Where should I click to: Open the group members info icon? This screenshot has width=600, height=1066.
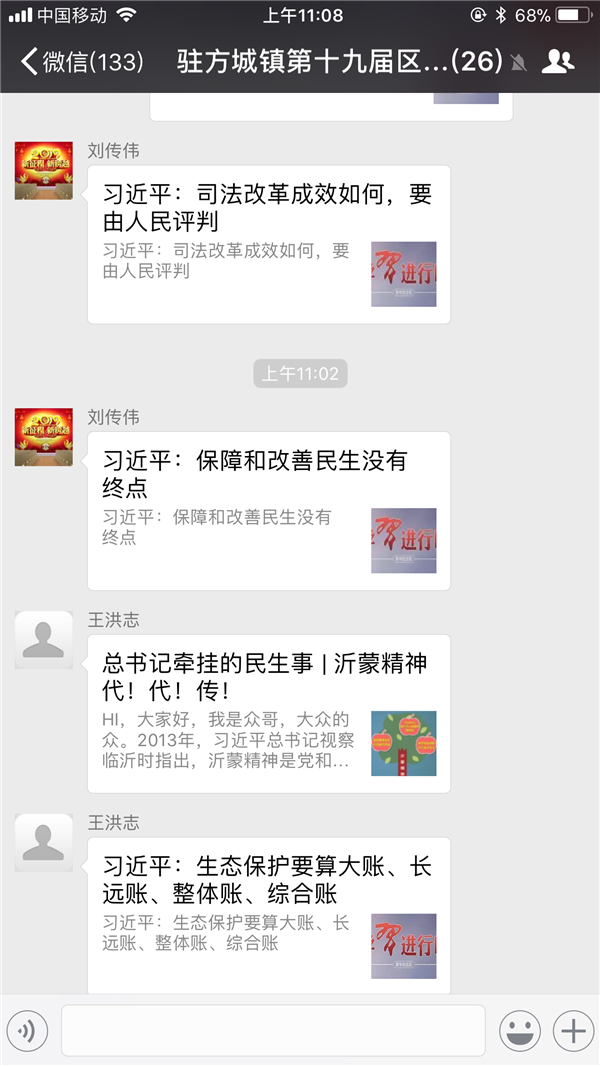pyautogui.click(x=557, y=62)
